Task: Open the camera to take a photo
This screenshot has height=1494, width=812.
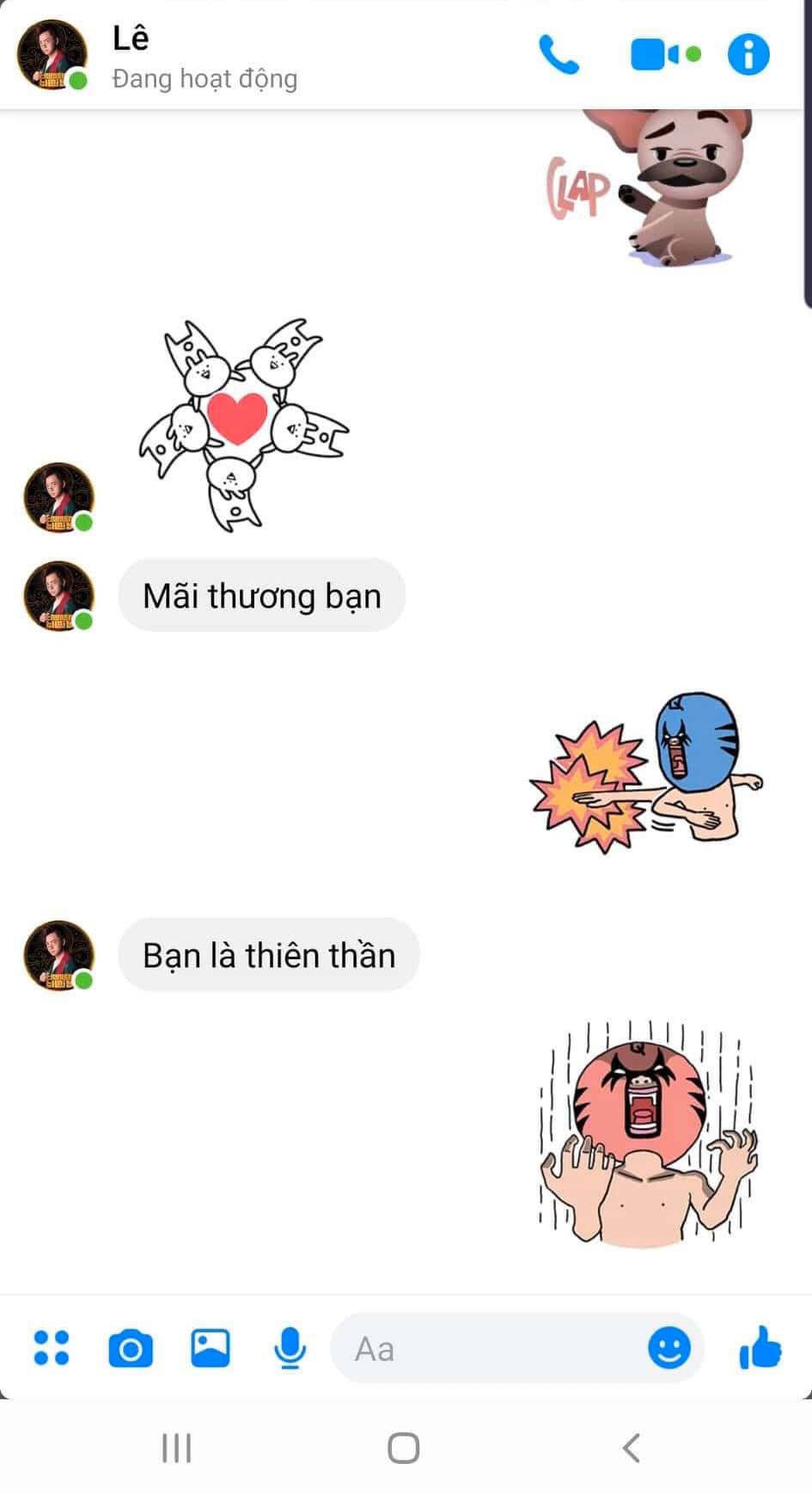Action: tap(131, 1348)
